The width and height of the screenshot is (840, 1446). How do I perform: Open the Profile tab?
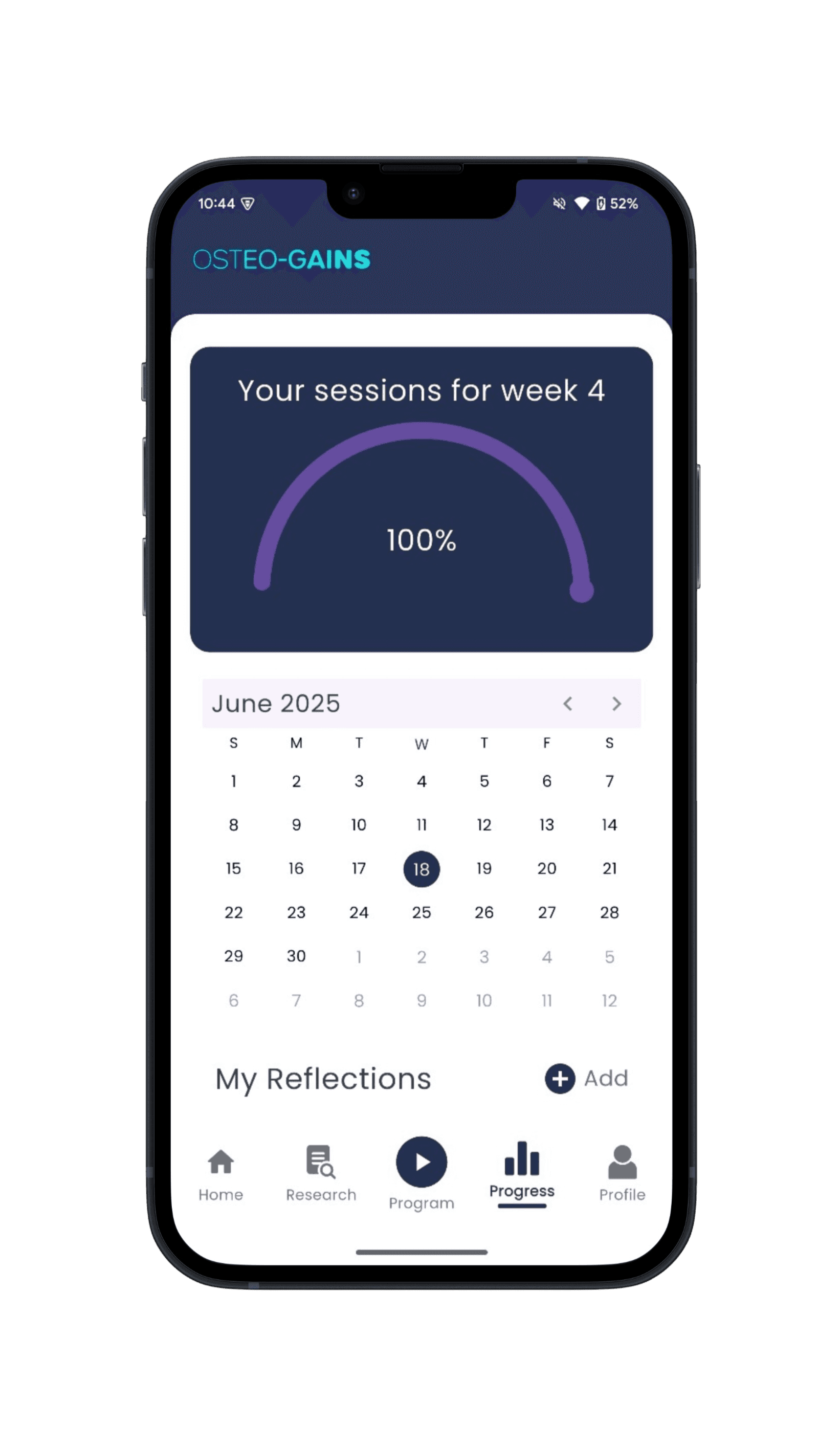(x=622, y=1174)
